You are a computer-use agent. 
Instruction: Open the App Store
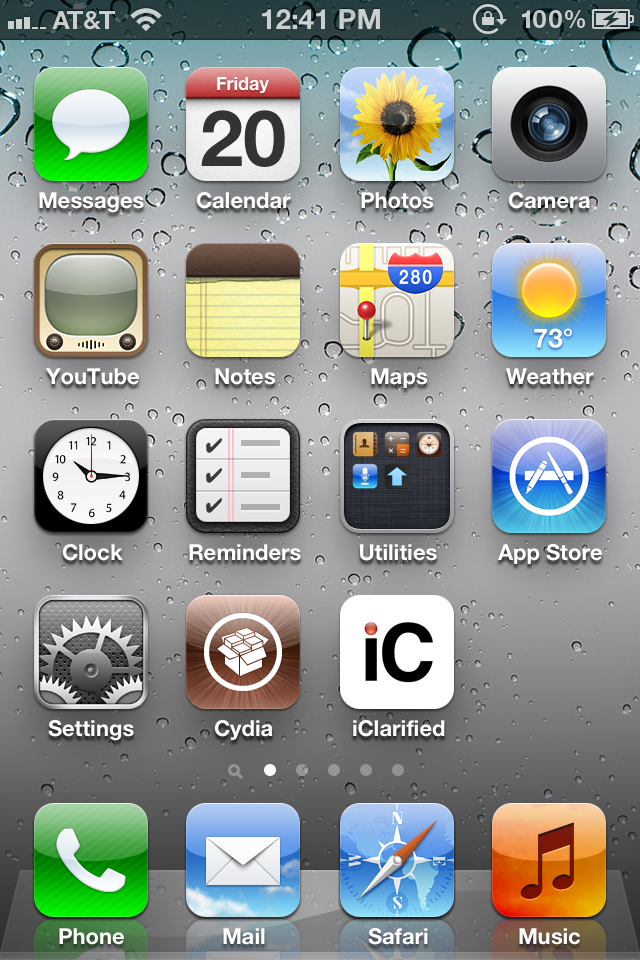[x=549, y=476]
